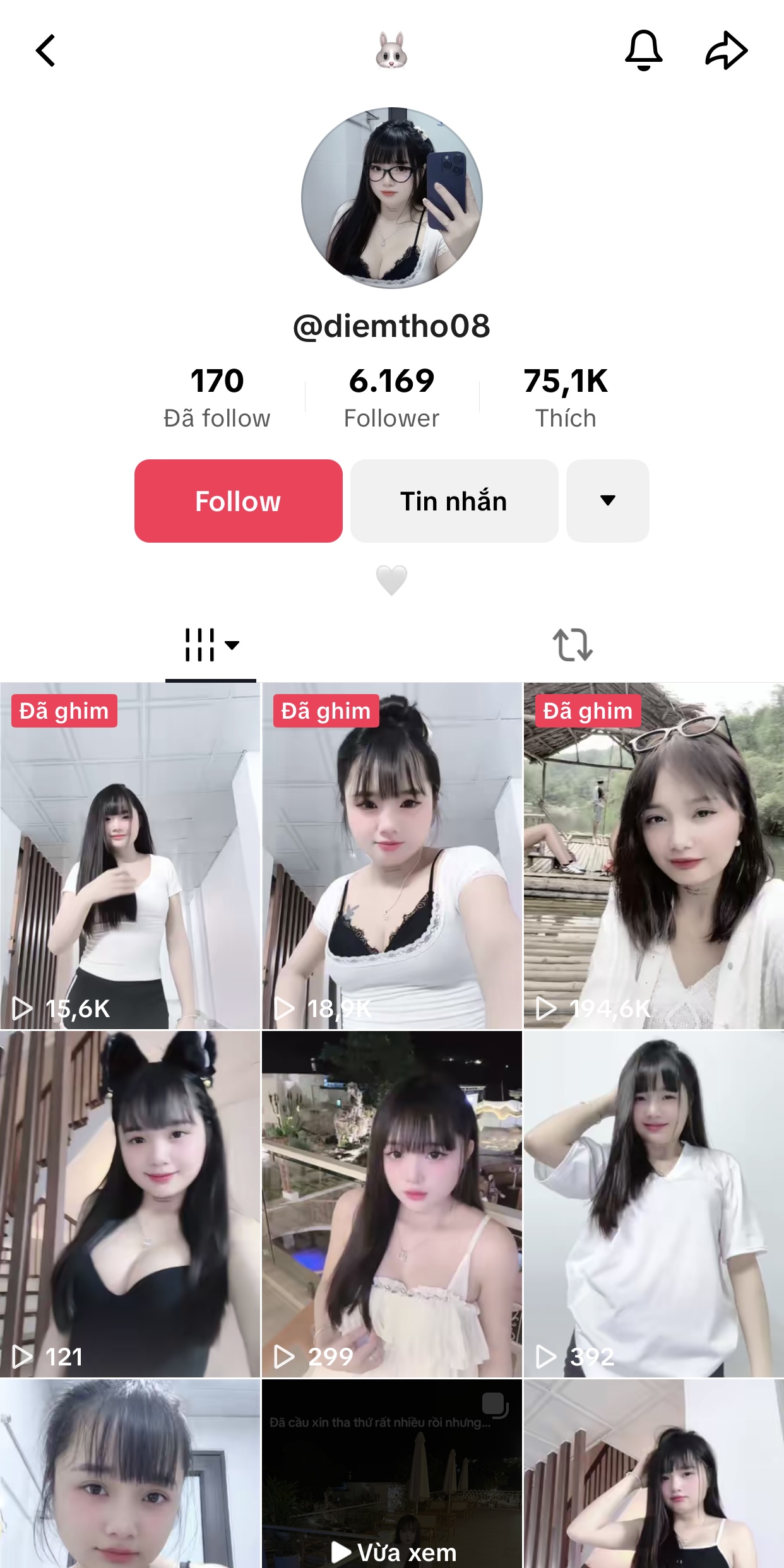The width and height of the screenshot is (784, 1568).
Task: Switch to the reposts tab
Action: pyautogui.click(x=573, y=645)
